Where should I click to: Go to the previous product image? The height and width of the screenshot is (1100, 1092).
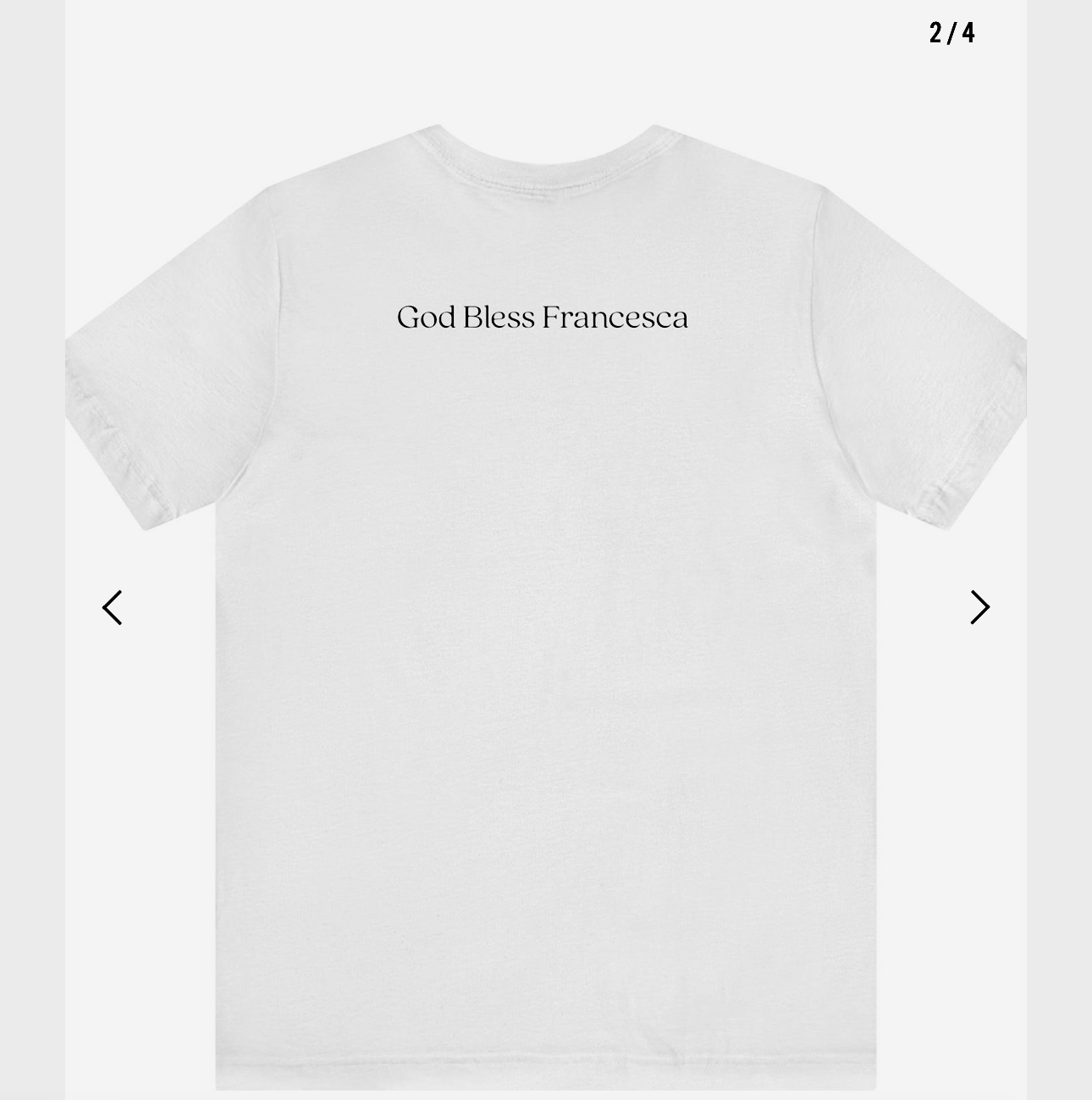[x=113, y=607]
